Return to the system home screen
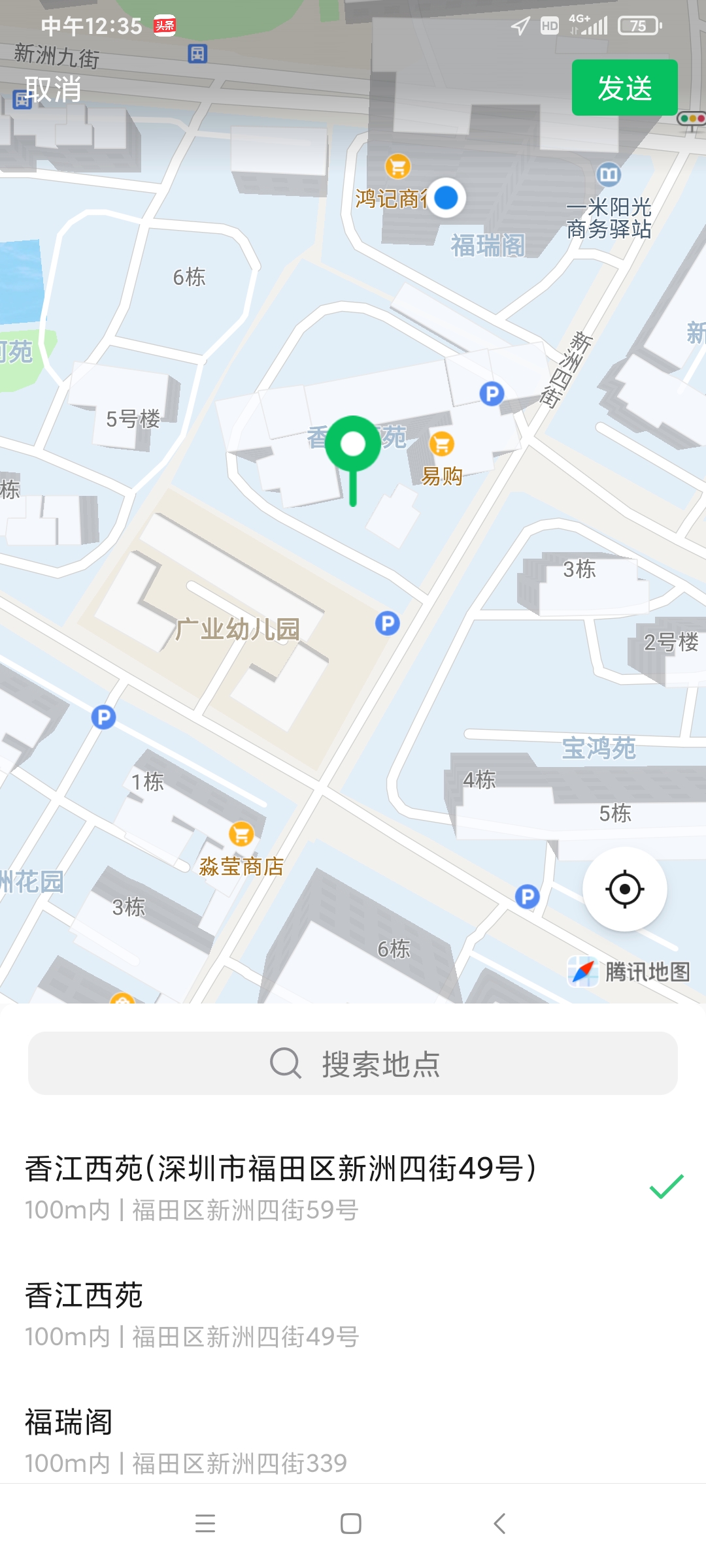The width and height of the screenshot is (706, 1568). (351, 1524)
